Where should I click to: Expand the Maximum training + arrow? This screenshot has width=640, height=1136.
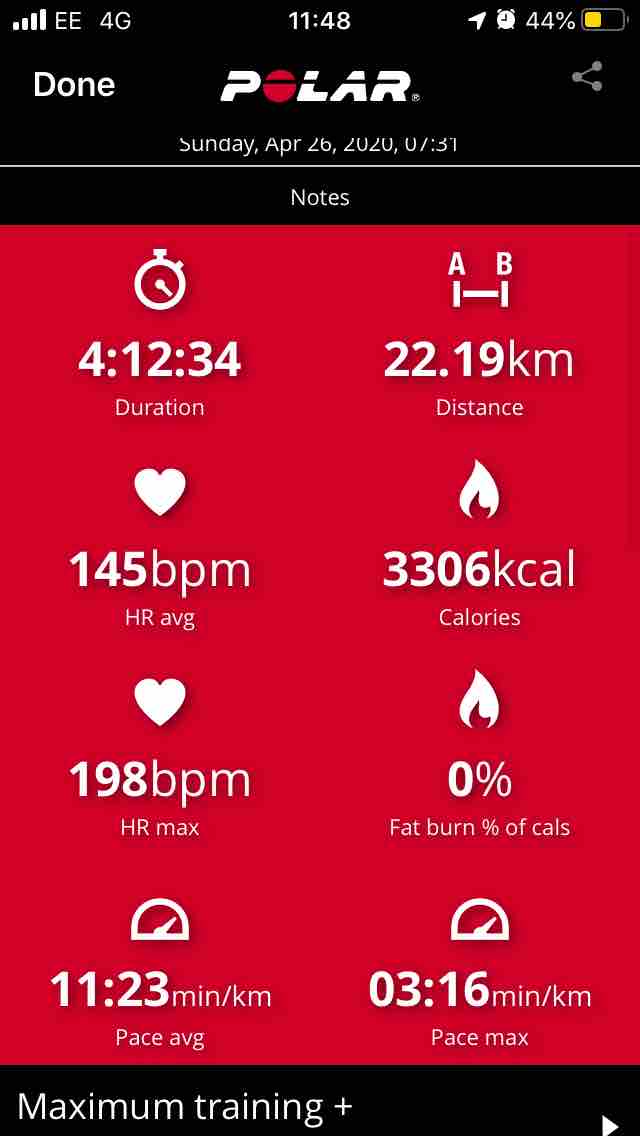610,1124
